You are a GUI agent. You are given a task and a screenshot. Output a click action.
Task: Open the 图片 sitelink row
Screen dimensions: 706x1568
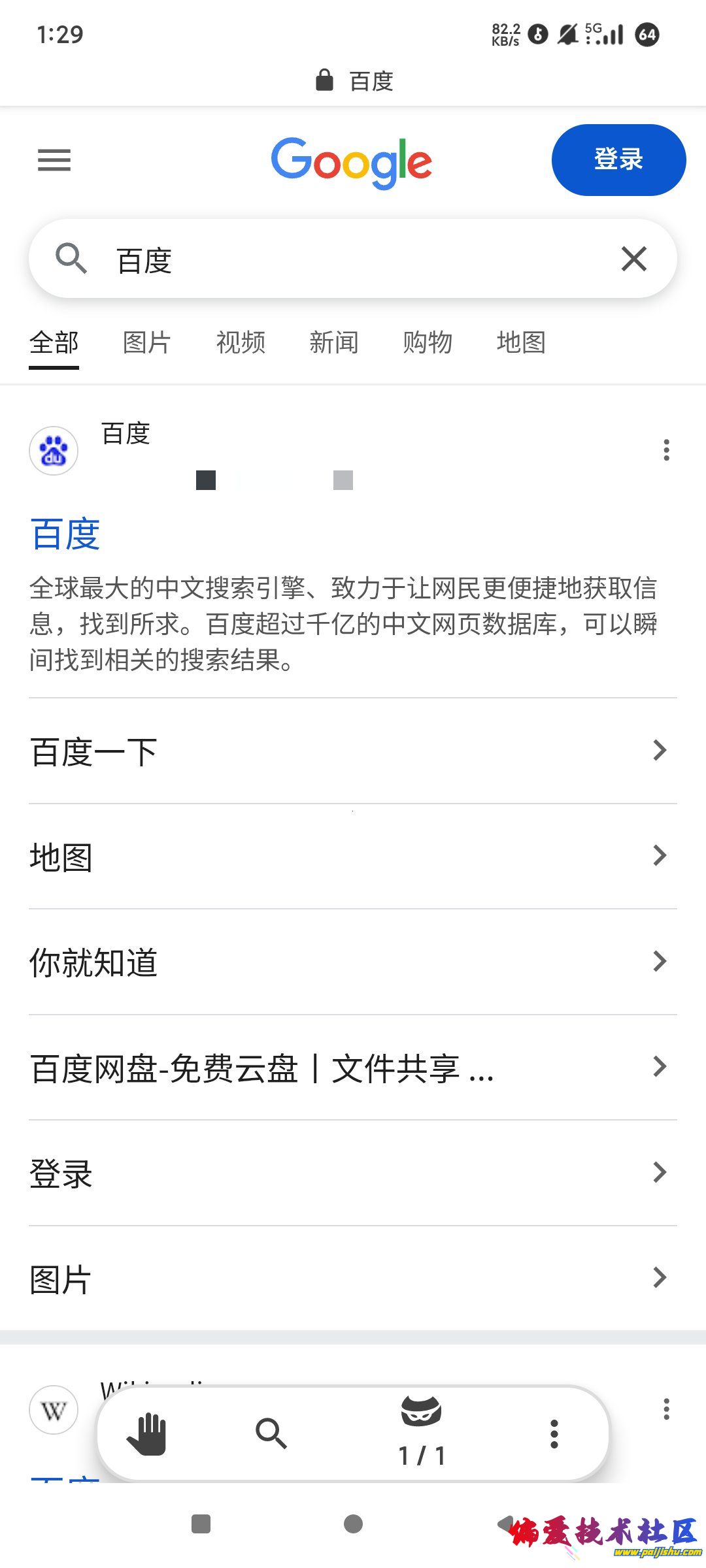point(353,1279)
